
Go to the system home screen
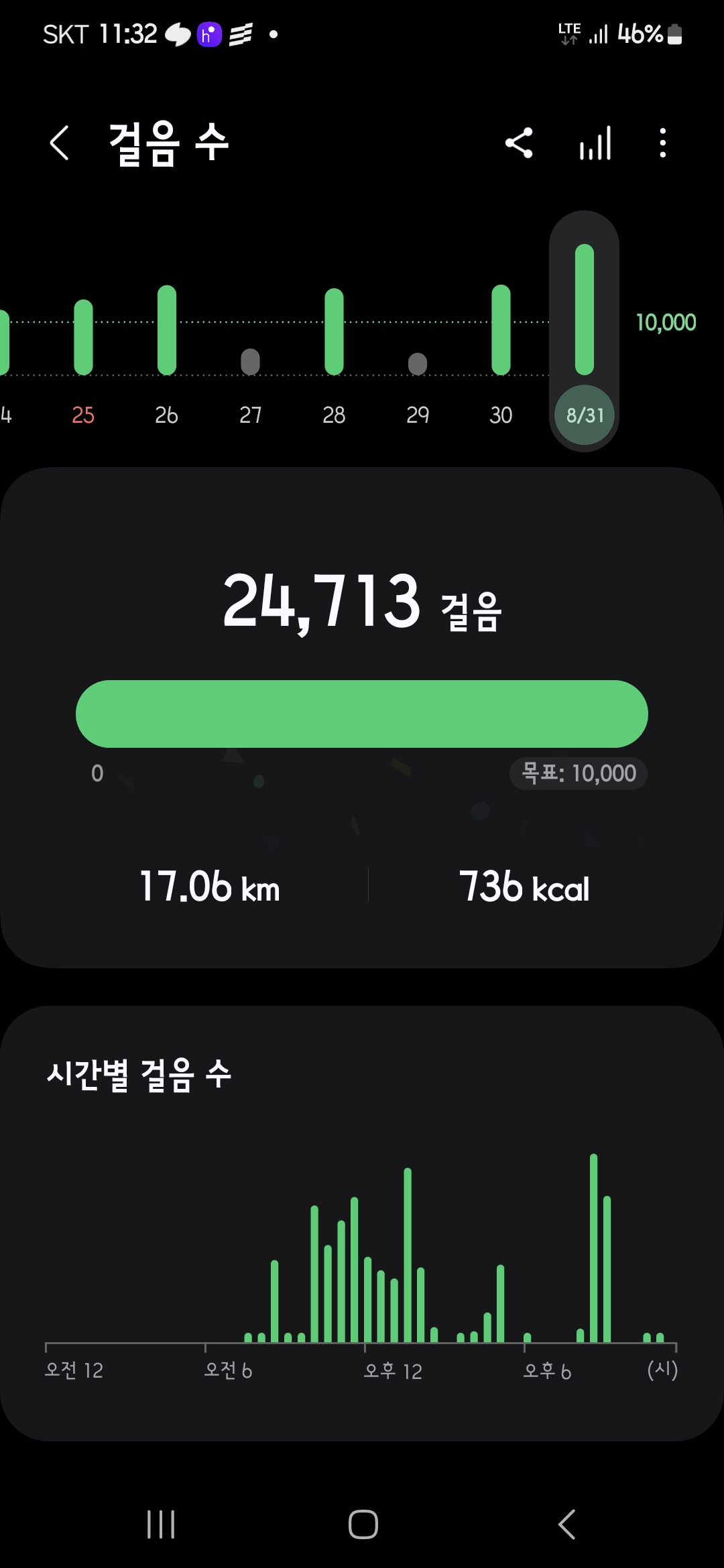pos(363,1524)
